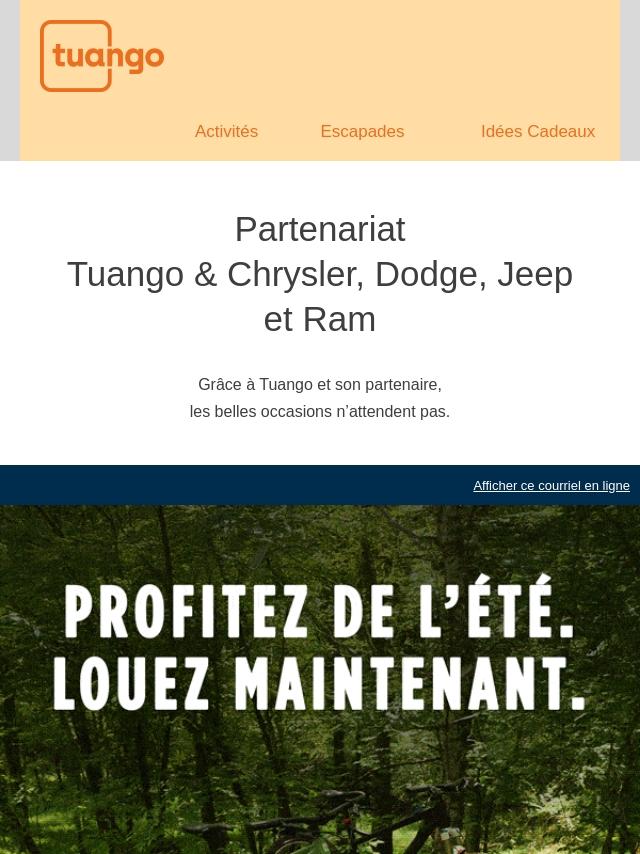Tap the Tuango logo
Image resolution: width=640 pixels, height=854 pixels.
[x=102, y=56]
